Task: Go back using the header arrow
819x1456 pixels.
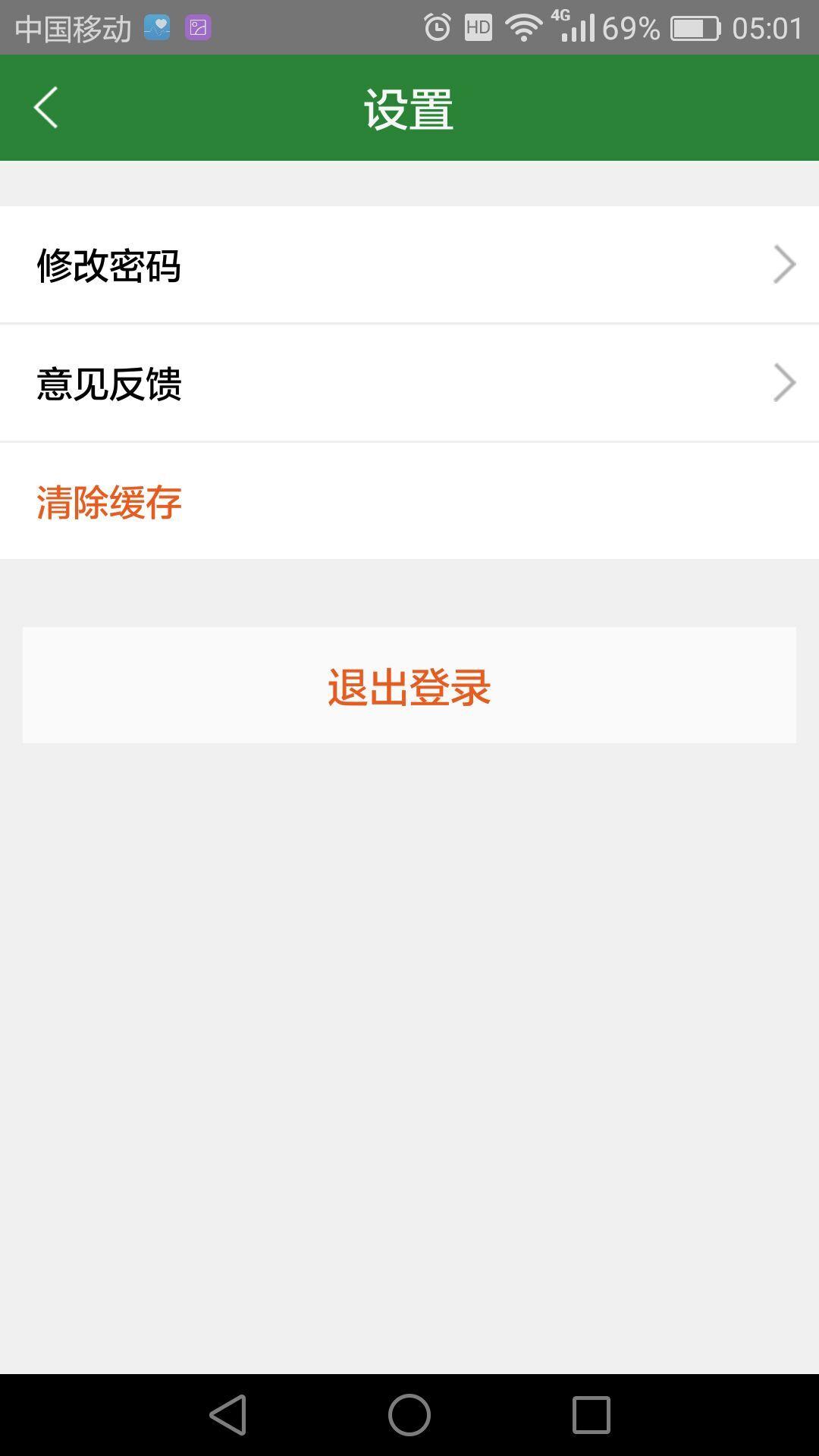Action: [45, 108]
